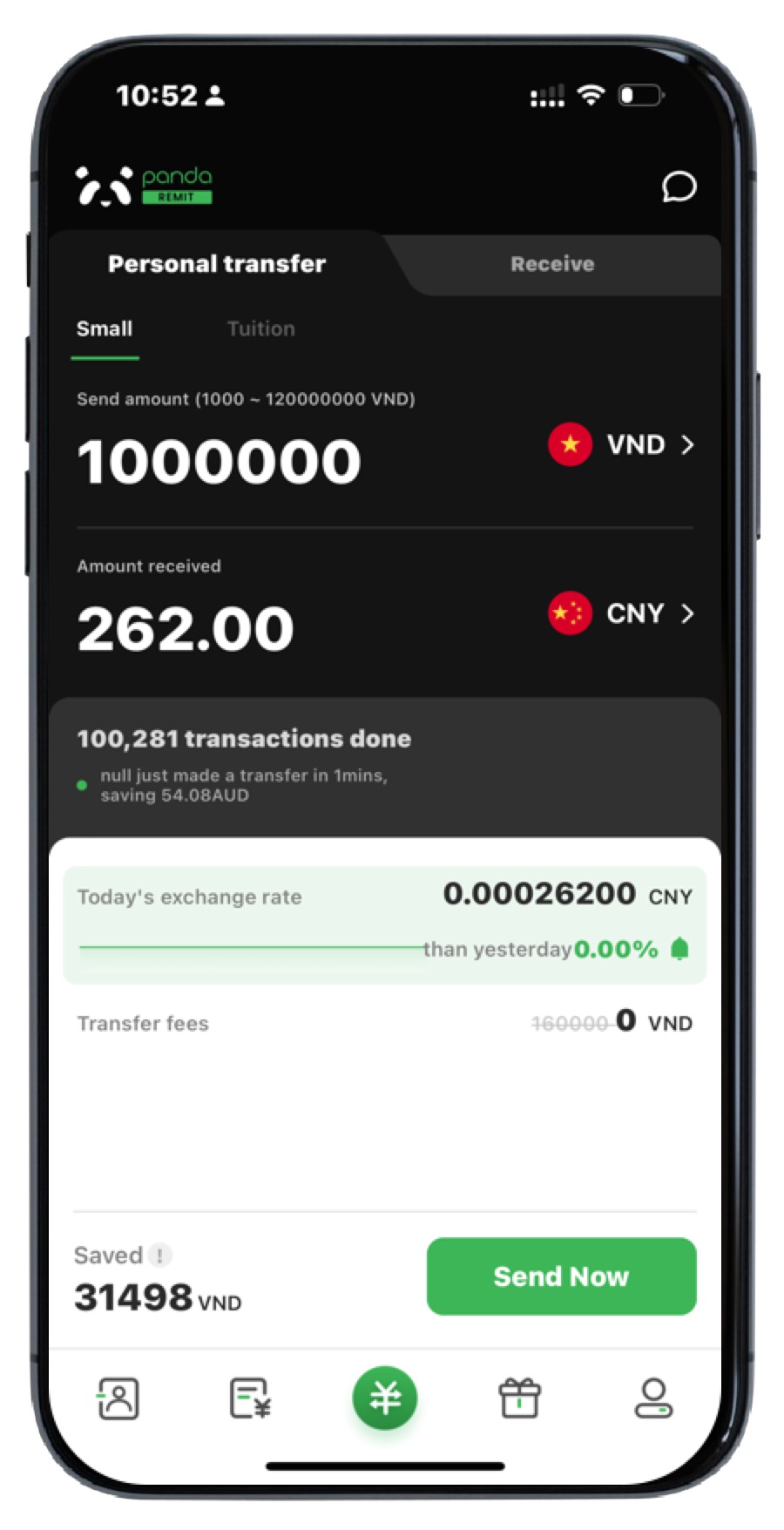The width and height of the screenshot is (784, 1530).
Task: Switch to the Receive tab
Action: pyautogui.click(x=552, y=264)
